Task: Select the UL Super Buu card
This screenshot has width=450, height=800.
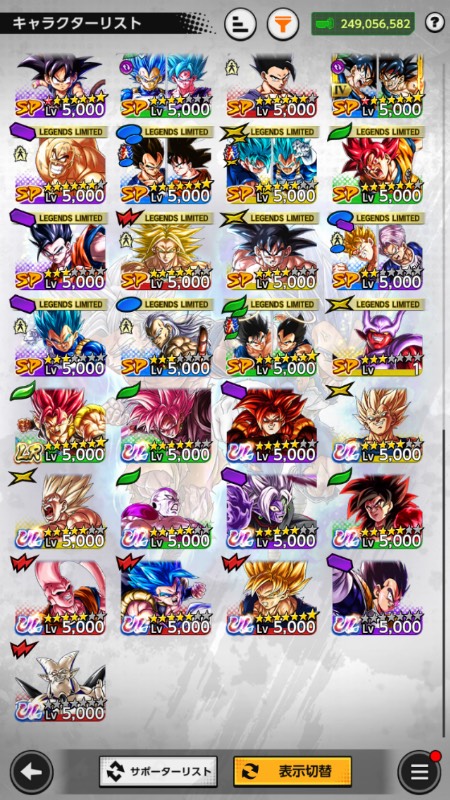Action: coord(60,598)
